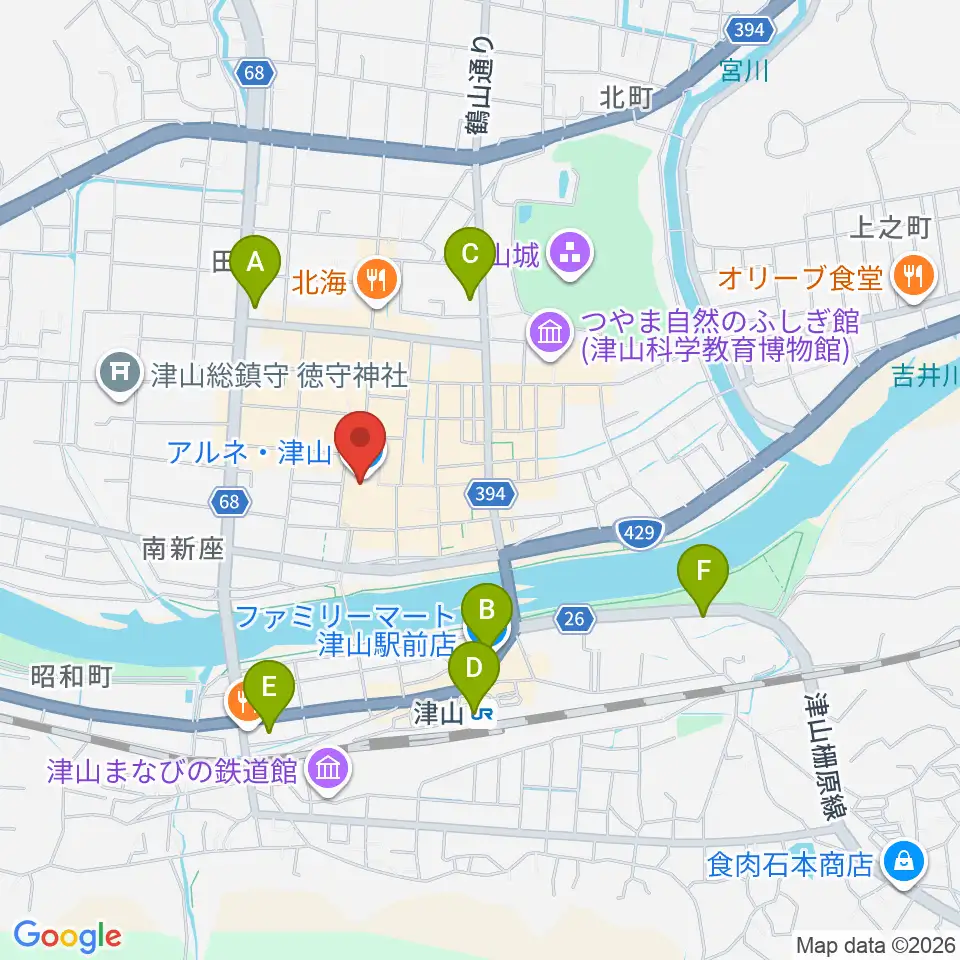Open the green marker labeled F
Image resolution: width=960 pixels, height=960 pixels.
coord(703,578)
